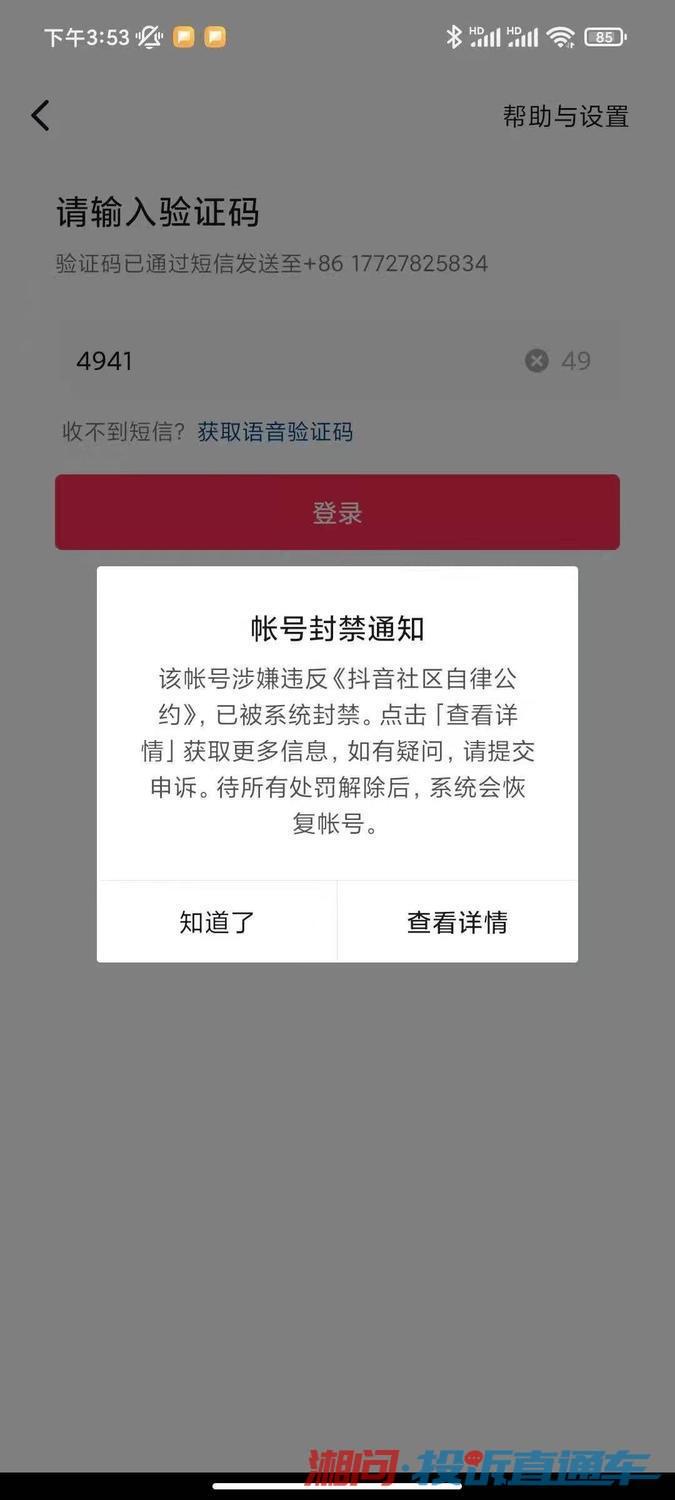Tap the red 登录 button
675x1500 pixels.
(337, 512)
